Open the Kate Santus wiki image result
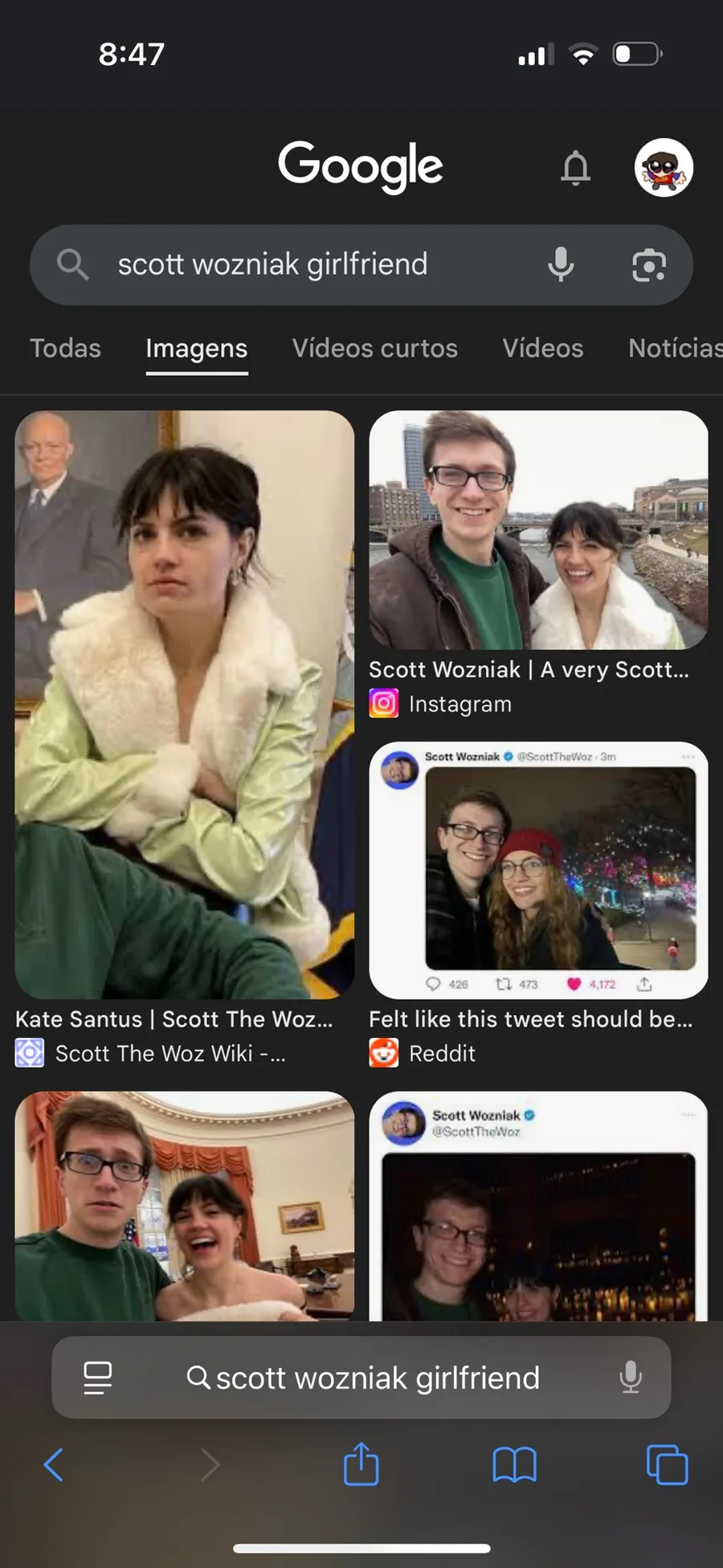This screenshot has width=723, height=1568. pyautogui.click(x=184, y=704)
